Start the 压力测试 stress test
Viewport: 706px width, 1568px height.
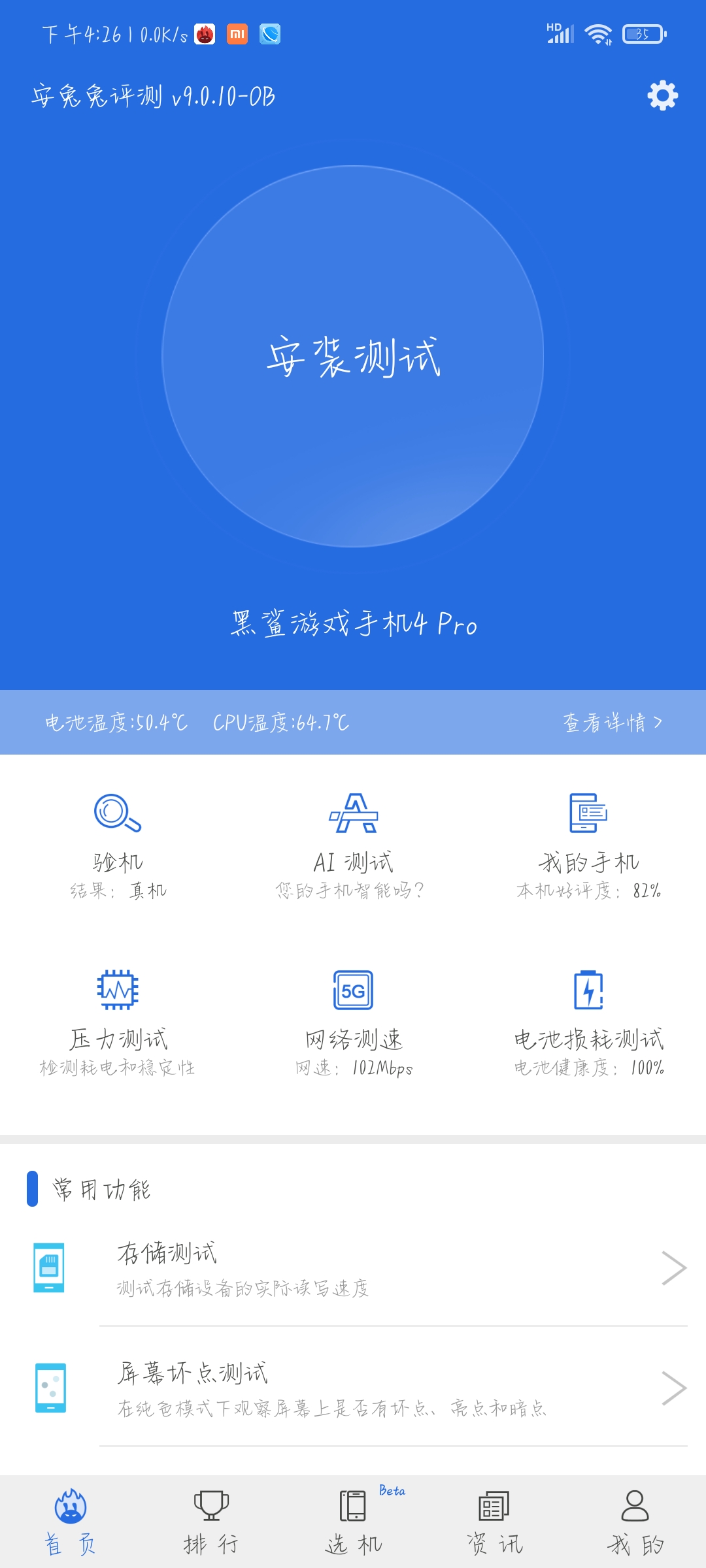pos(118,1023)
